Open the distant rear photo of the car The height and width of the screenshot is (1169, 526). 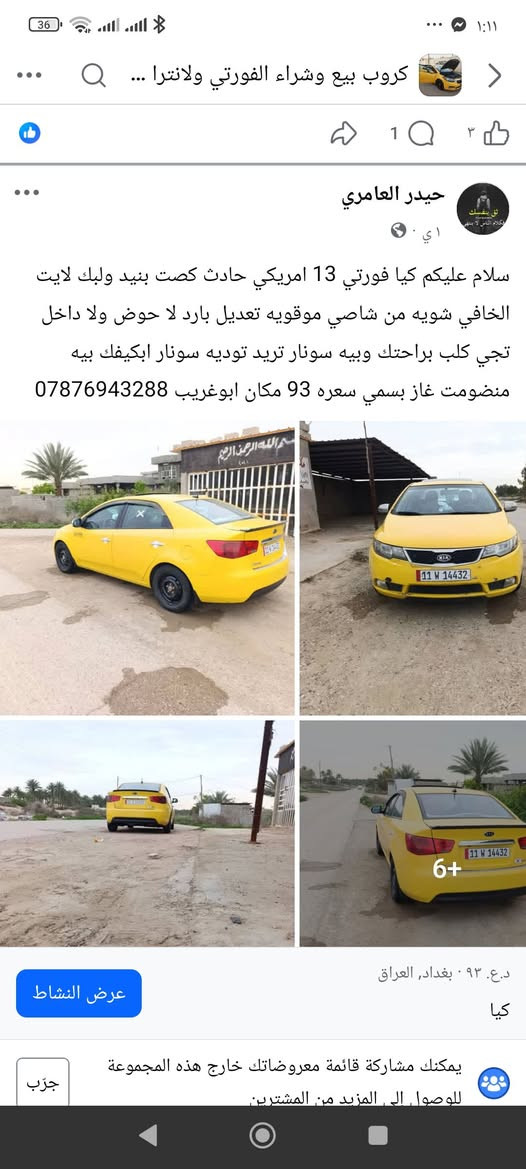(148, 834)
